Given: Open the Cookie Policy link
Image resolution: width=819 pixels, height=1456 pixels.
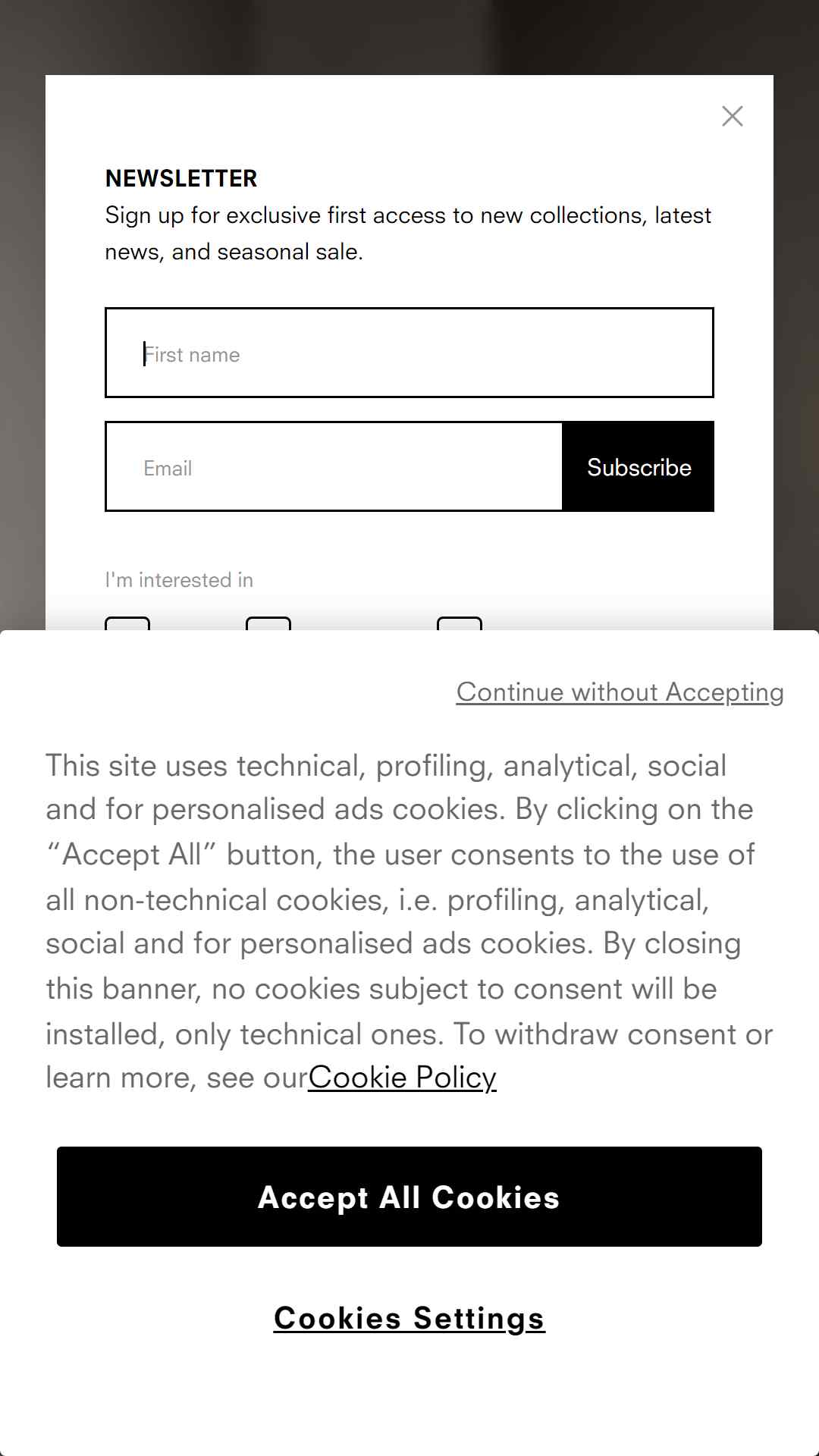Looking at the screenshot, I should 402,1078.
